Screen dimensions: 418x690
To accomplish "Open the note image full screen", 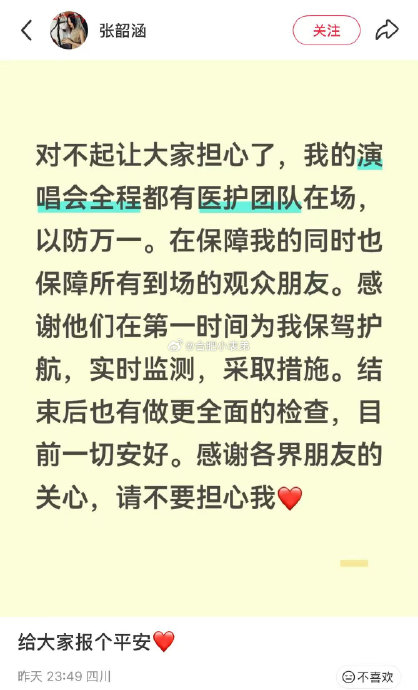I will [209, 338].
